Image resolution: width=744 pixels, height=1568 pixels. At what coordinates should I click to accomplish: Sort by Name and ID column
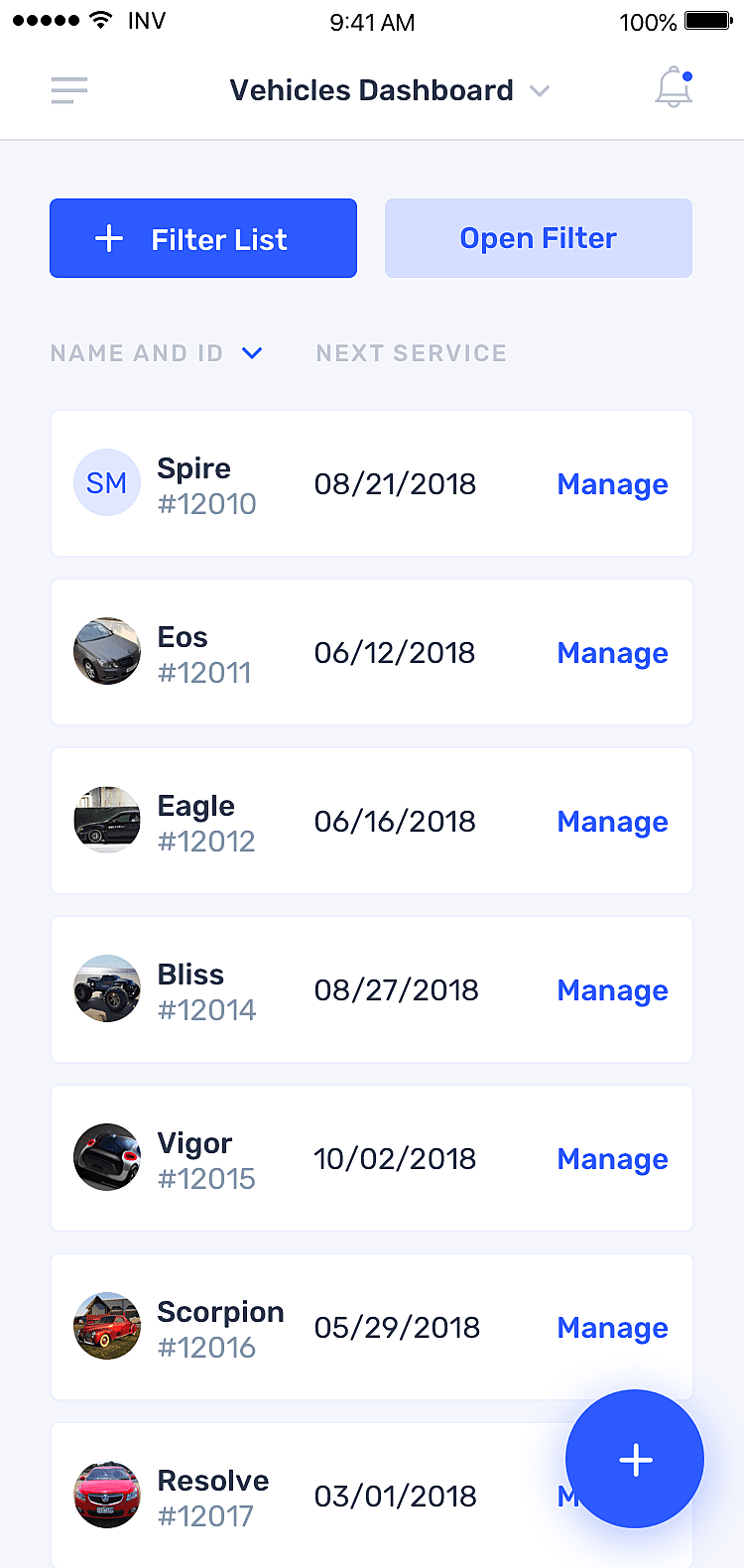(x=156, y=353)
